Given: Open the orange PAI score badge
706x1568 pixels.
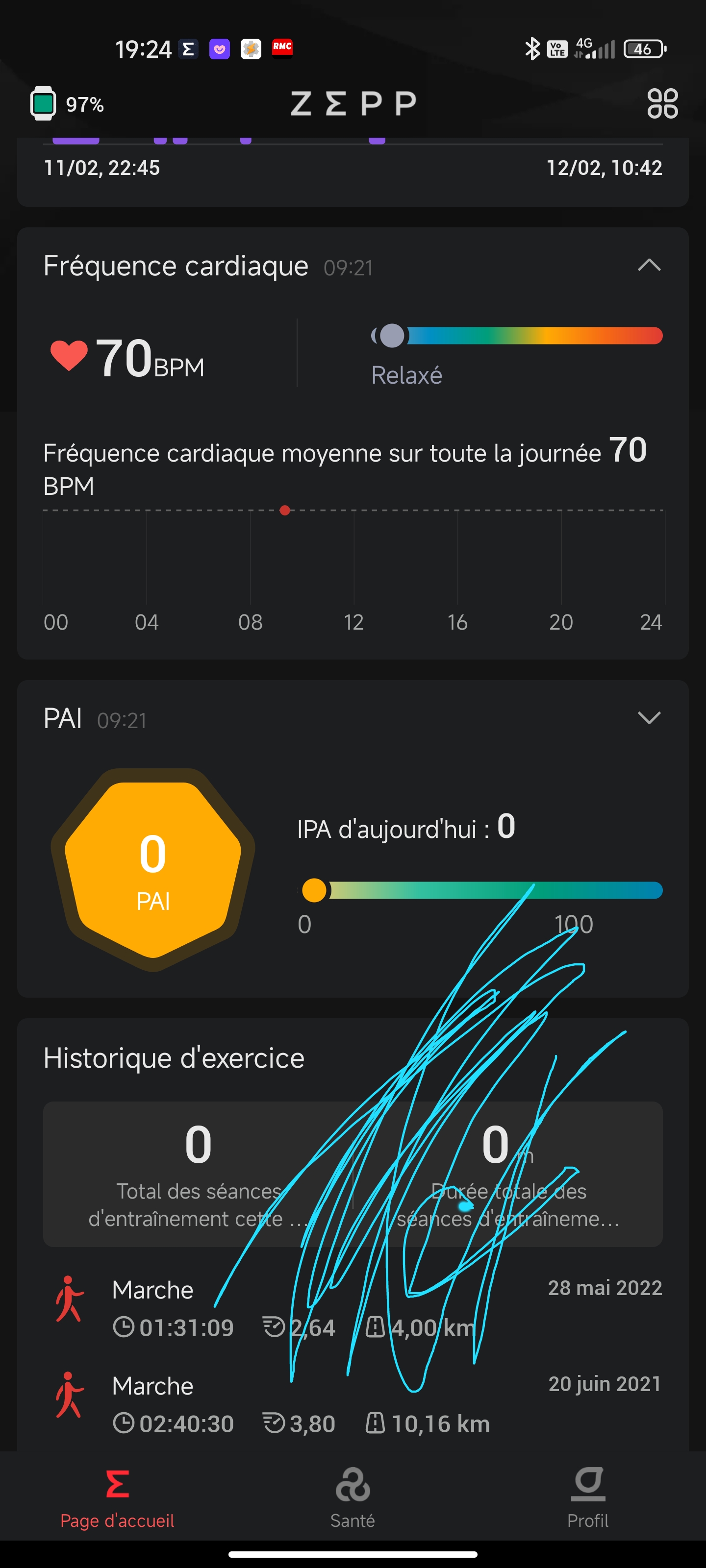Looking at the screenshot, I should 153,870.
